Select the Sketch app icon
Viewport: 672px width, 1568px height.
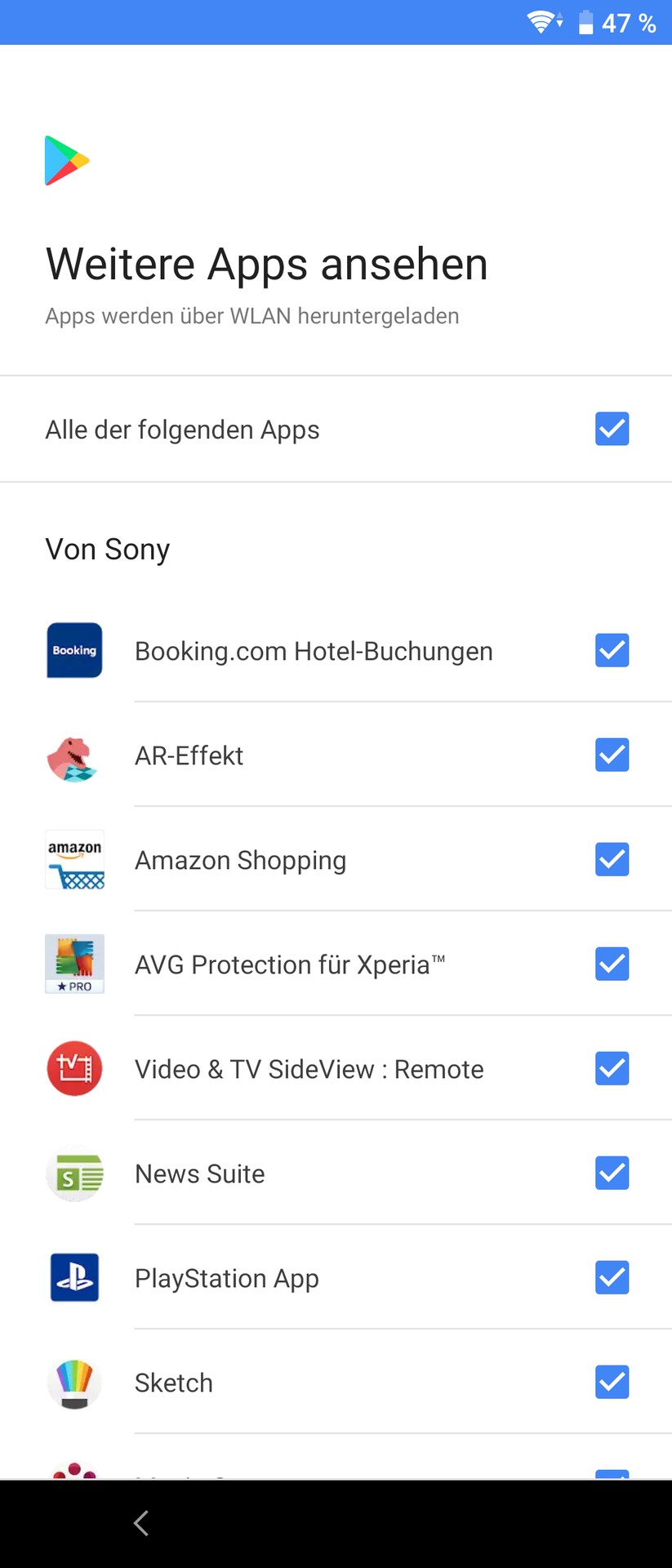tap(74, 1382)
